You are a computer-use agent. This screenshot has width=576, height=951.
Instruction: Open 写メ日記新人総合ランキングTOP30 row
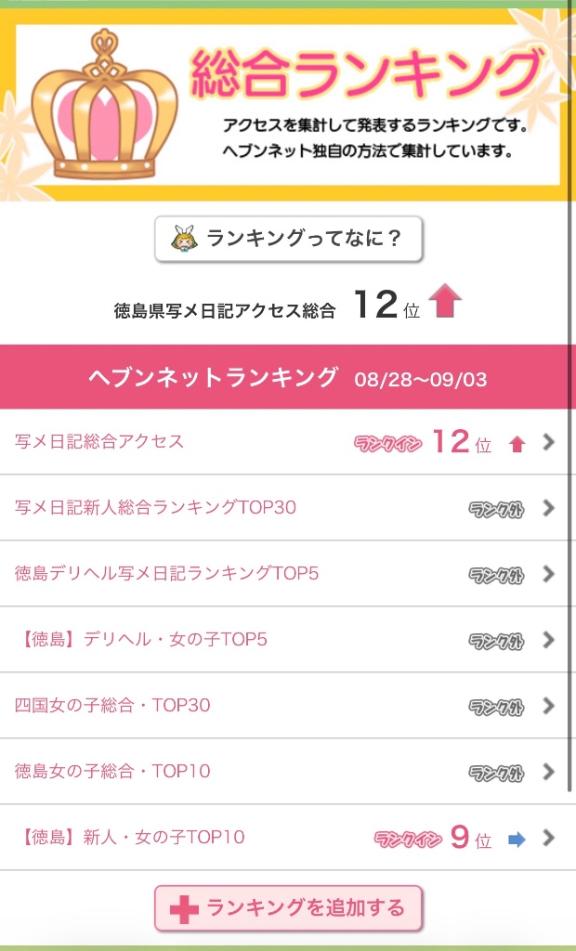pyautogui.click(x=286, y=508)
